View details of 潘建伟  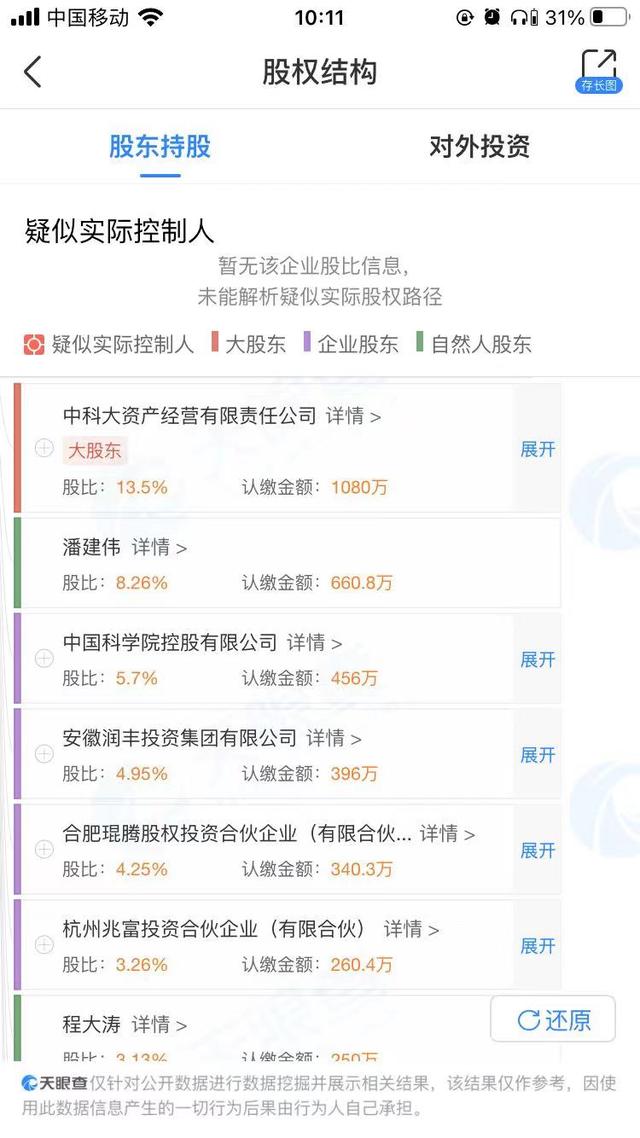(x=159, y=547)
